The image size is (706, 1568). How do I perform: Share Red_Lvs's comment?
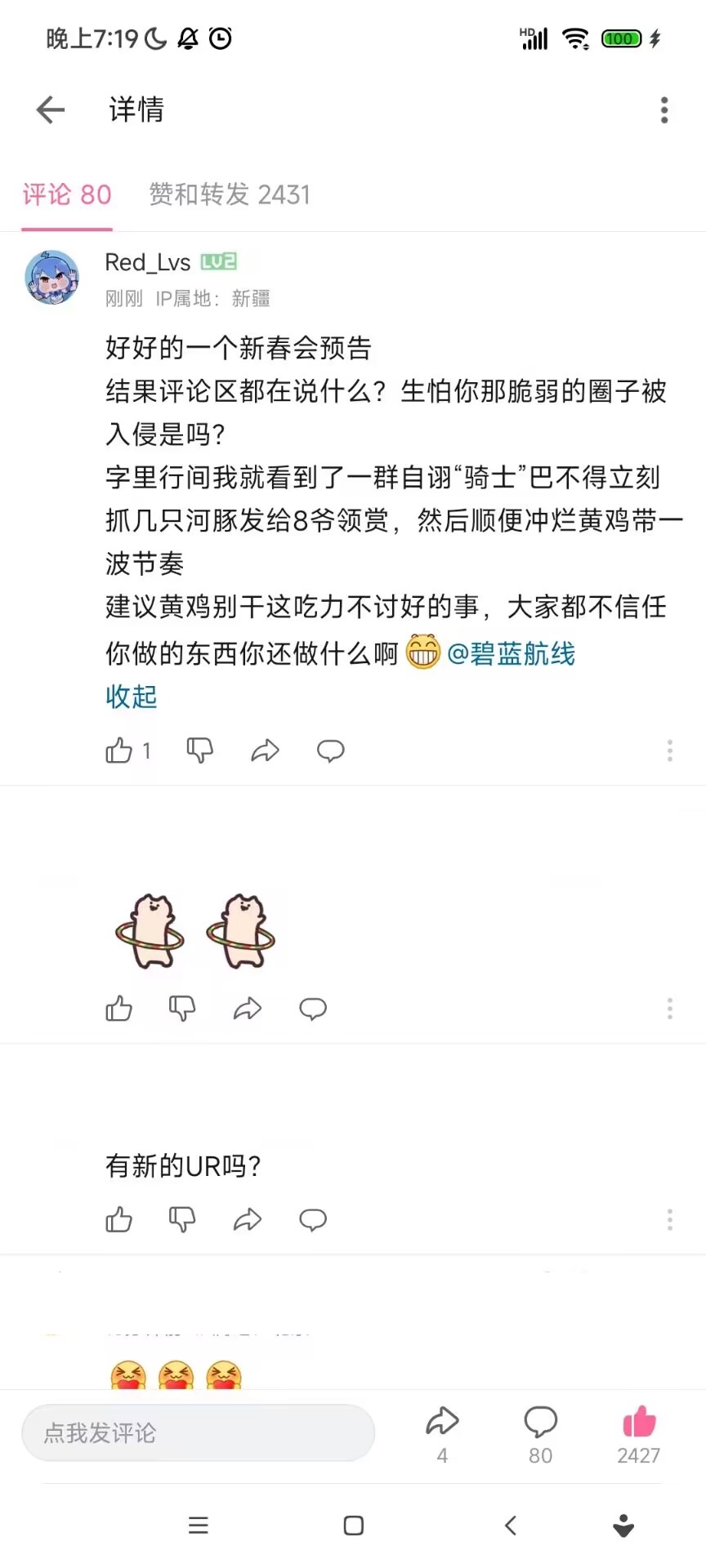265,751
